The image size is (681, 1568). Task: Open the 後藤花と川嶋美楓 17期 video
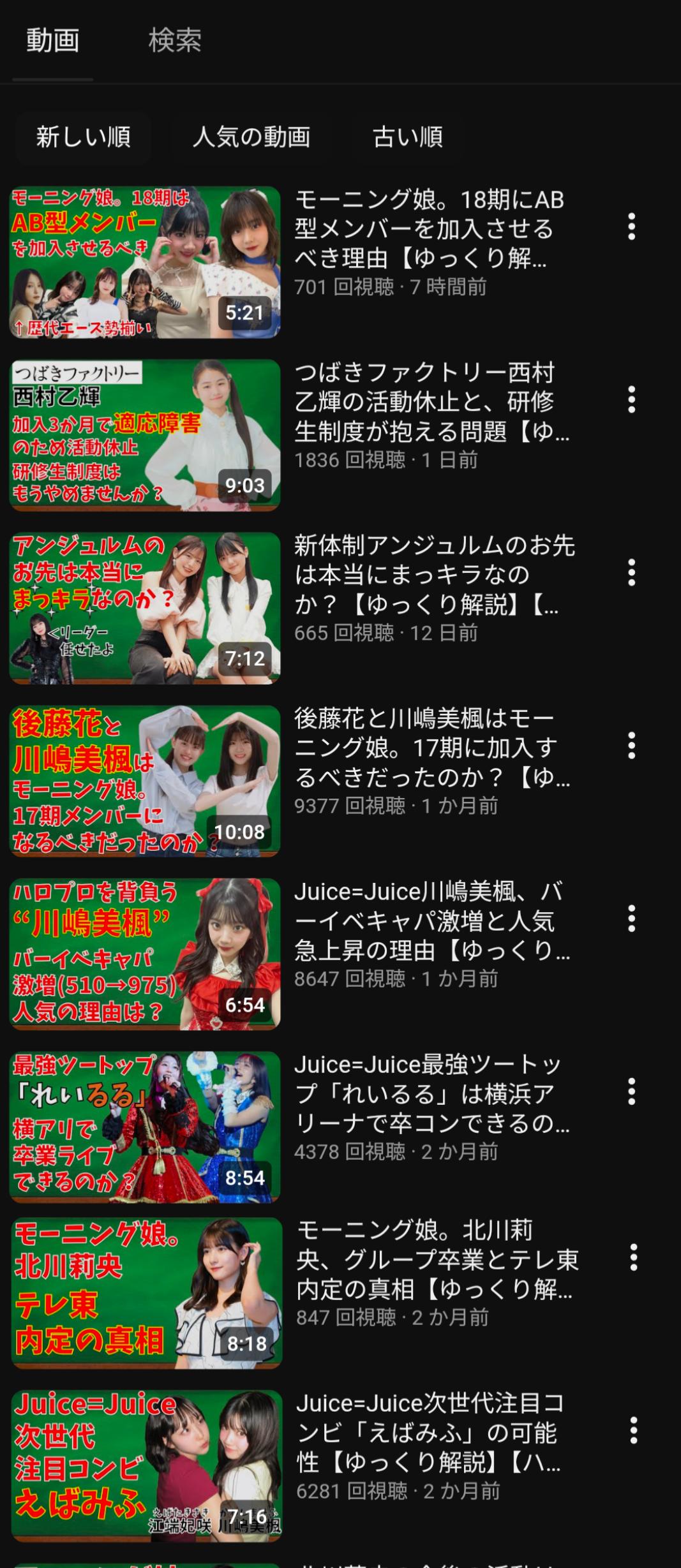coord(145,781)
